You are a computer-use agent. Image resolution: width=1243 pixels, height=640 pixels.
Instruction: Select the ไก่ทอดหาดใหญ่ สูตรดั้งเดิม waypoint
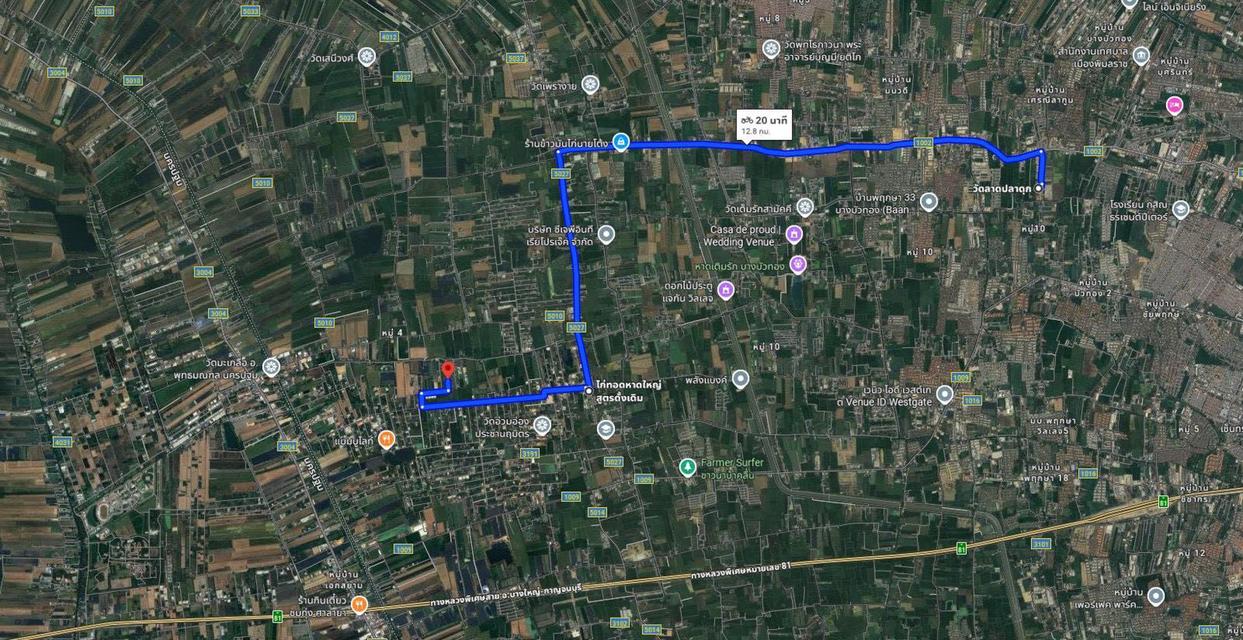click(x=588, y=390)
